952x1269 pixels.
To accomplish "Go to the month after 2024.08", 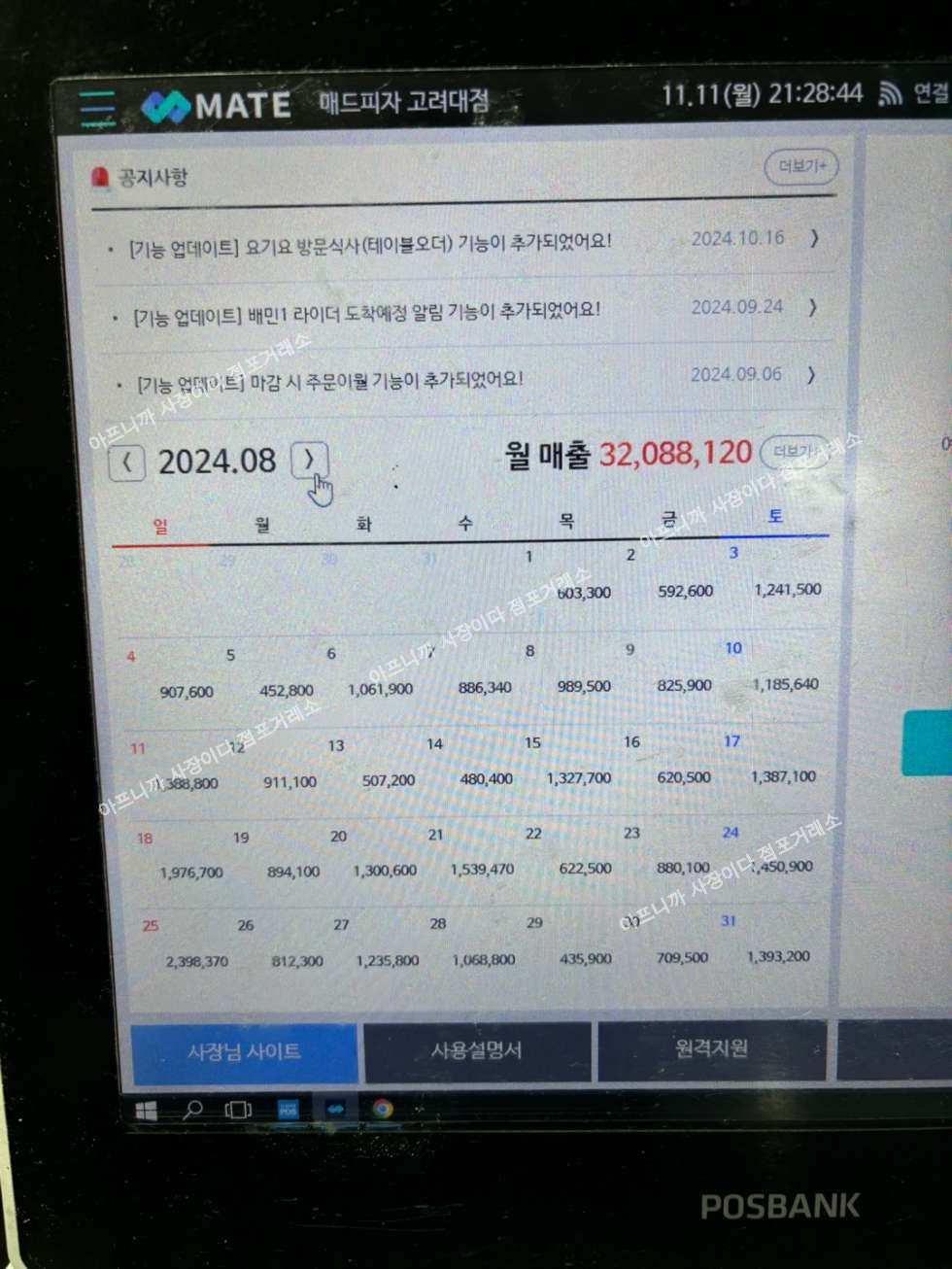I will pyautogui.click(x=309, y=460).
